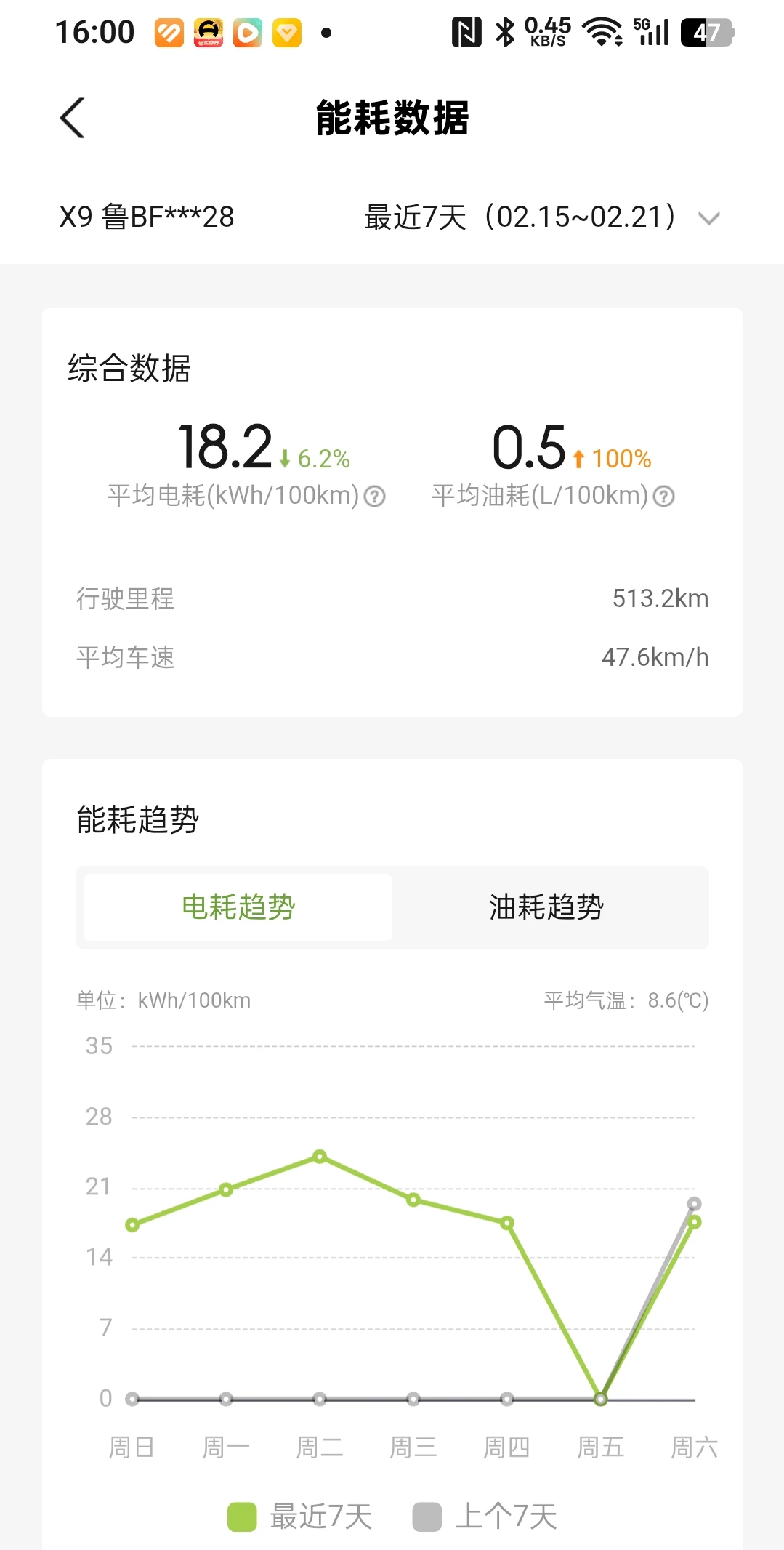Go back from the 能耗数据 page
The height and width of the screenshot is (1550, 784).
(73, 118)
